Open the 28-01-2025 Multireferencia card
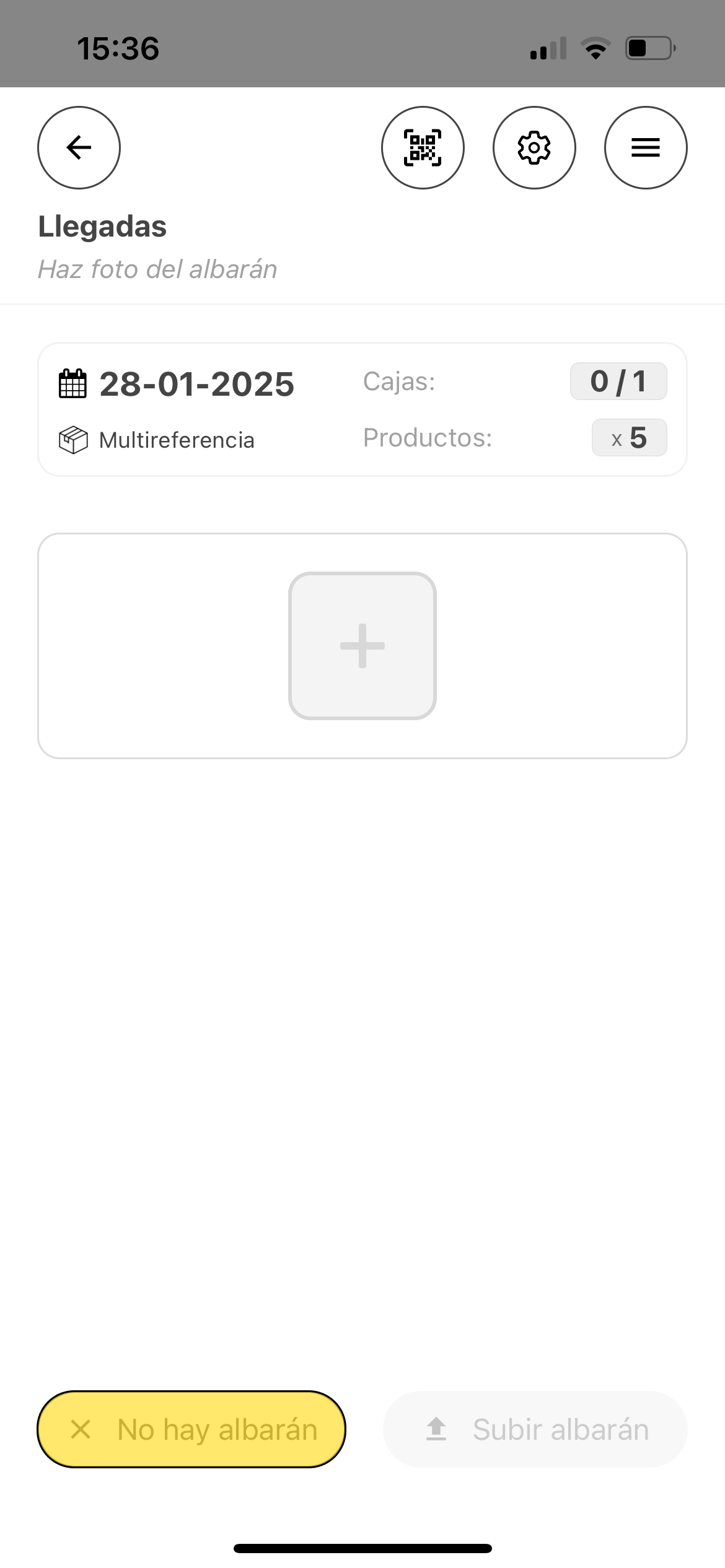 coord(362,409)
